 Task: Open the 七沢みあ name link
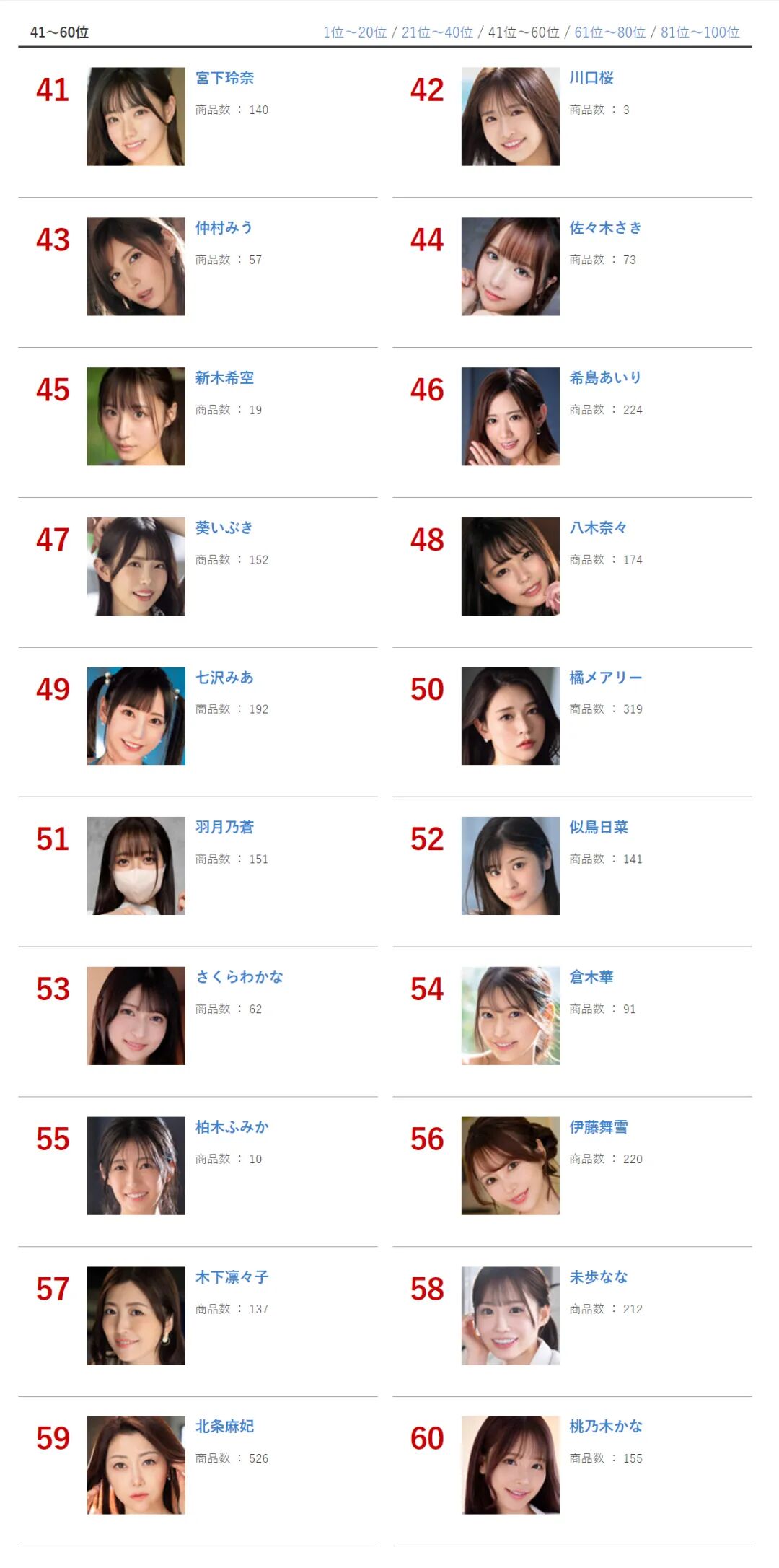click(x=224, y=678)
